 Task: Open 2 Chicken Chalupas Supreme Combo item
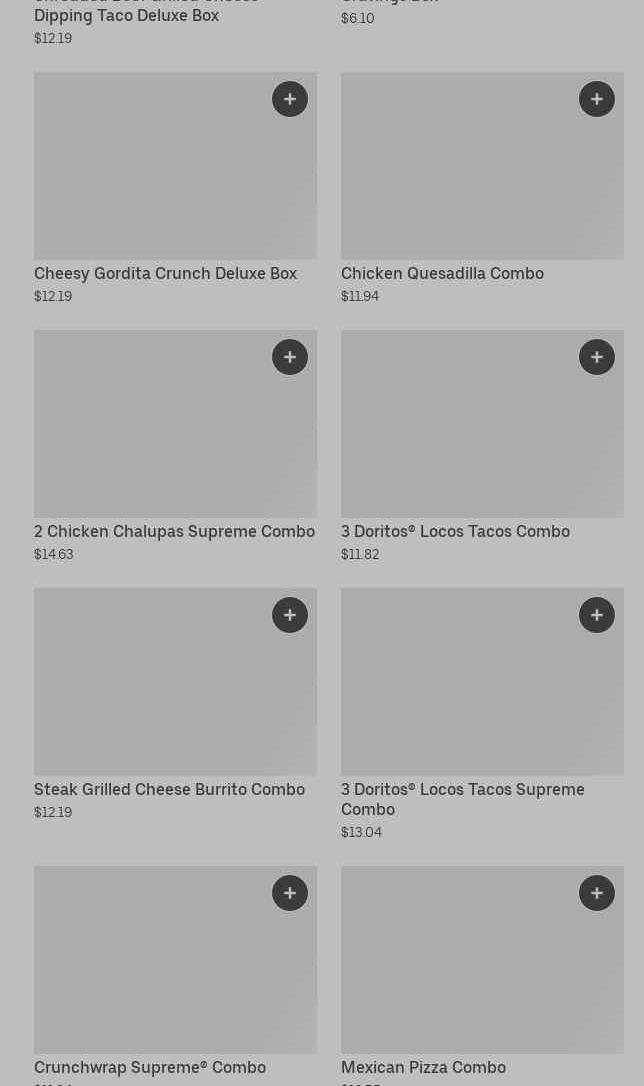tap(174, 532)
